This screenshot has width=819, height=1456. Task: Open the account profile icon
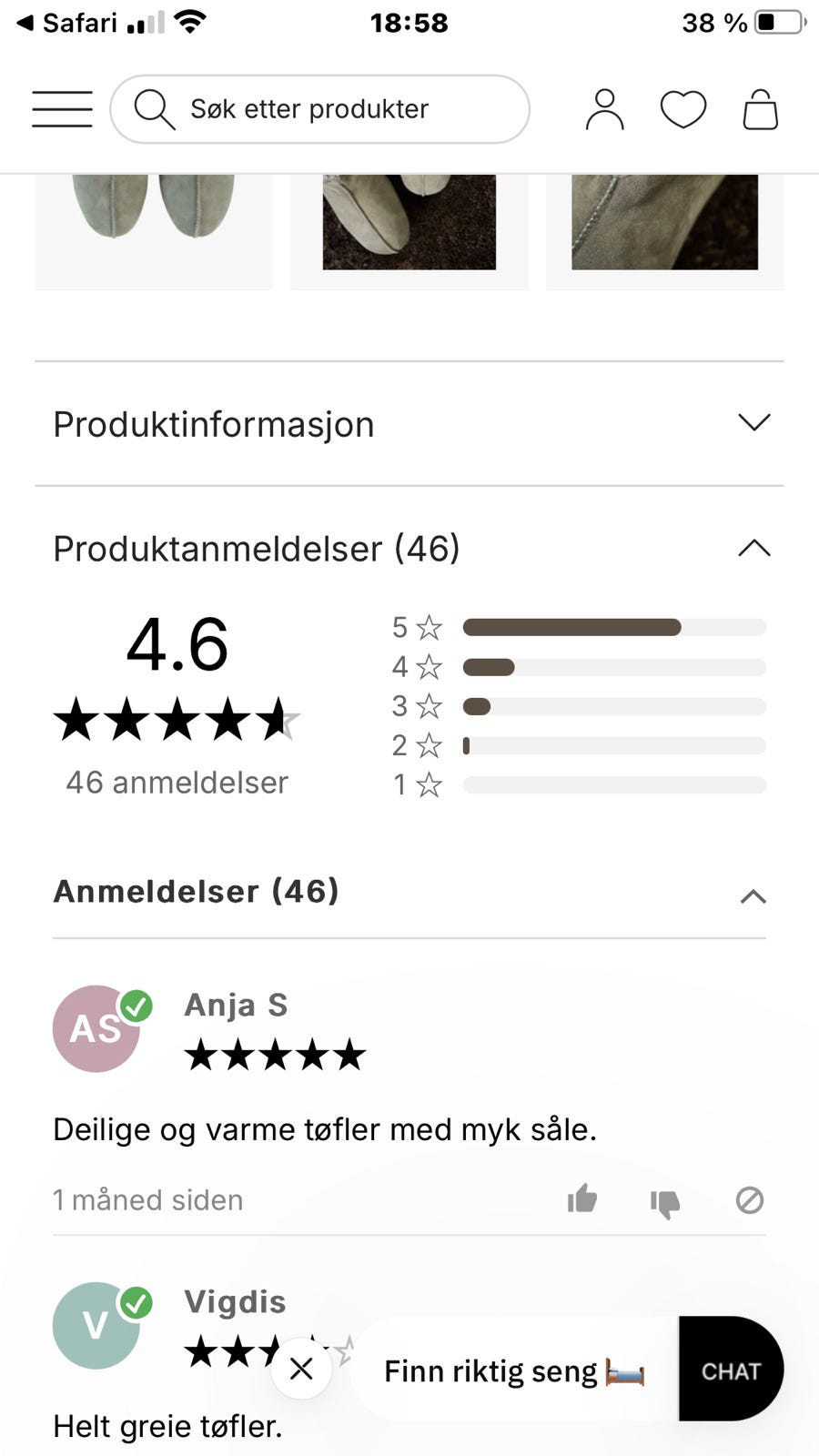coord(603,108)
